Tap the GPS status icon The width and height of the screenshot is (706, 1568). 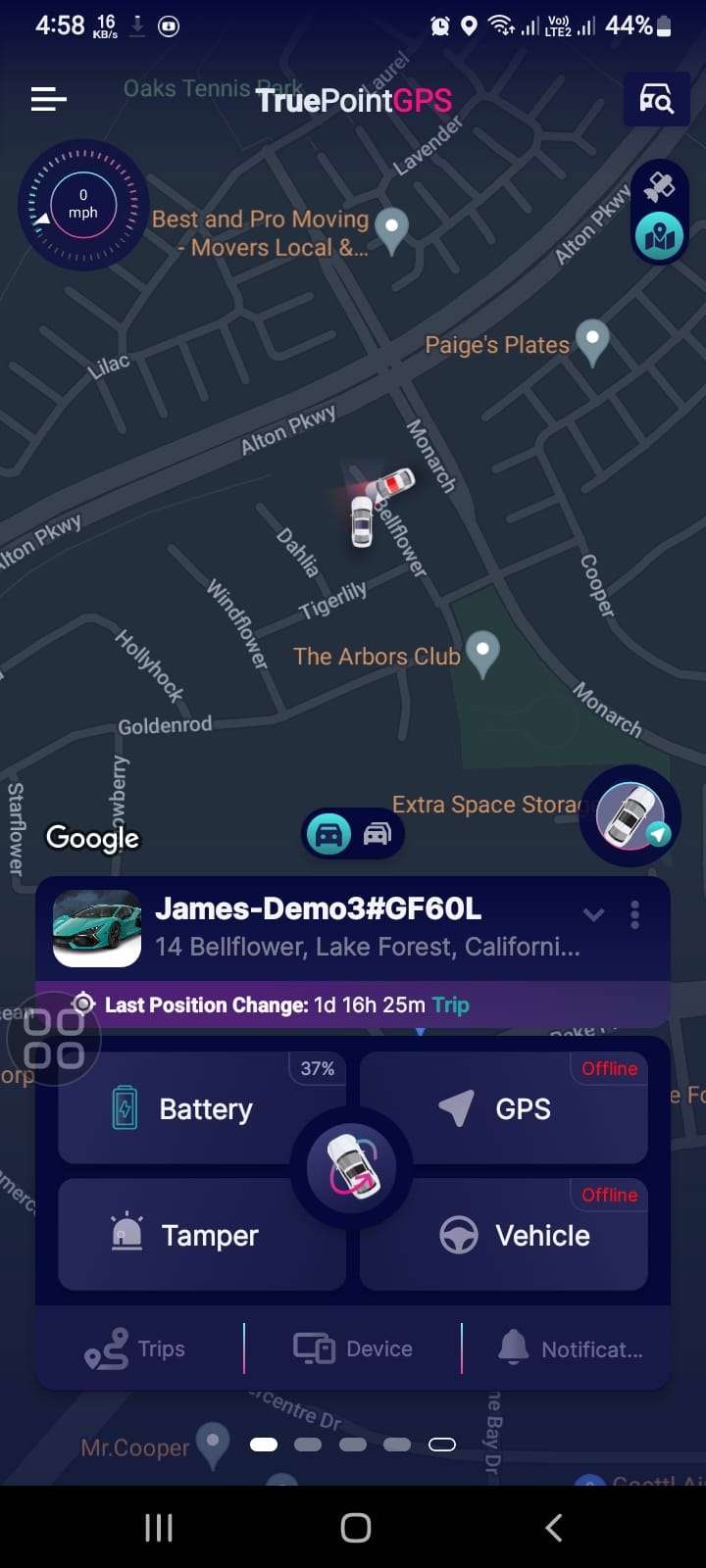coord(454,1108)
